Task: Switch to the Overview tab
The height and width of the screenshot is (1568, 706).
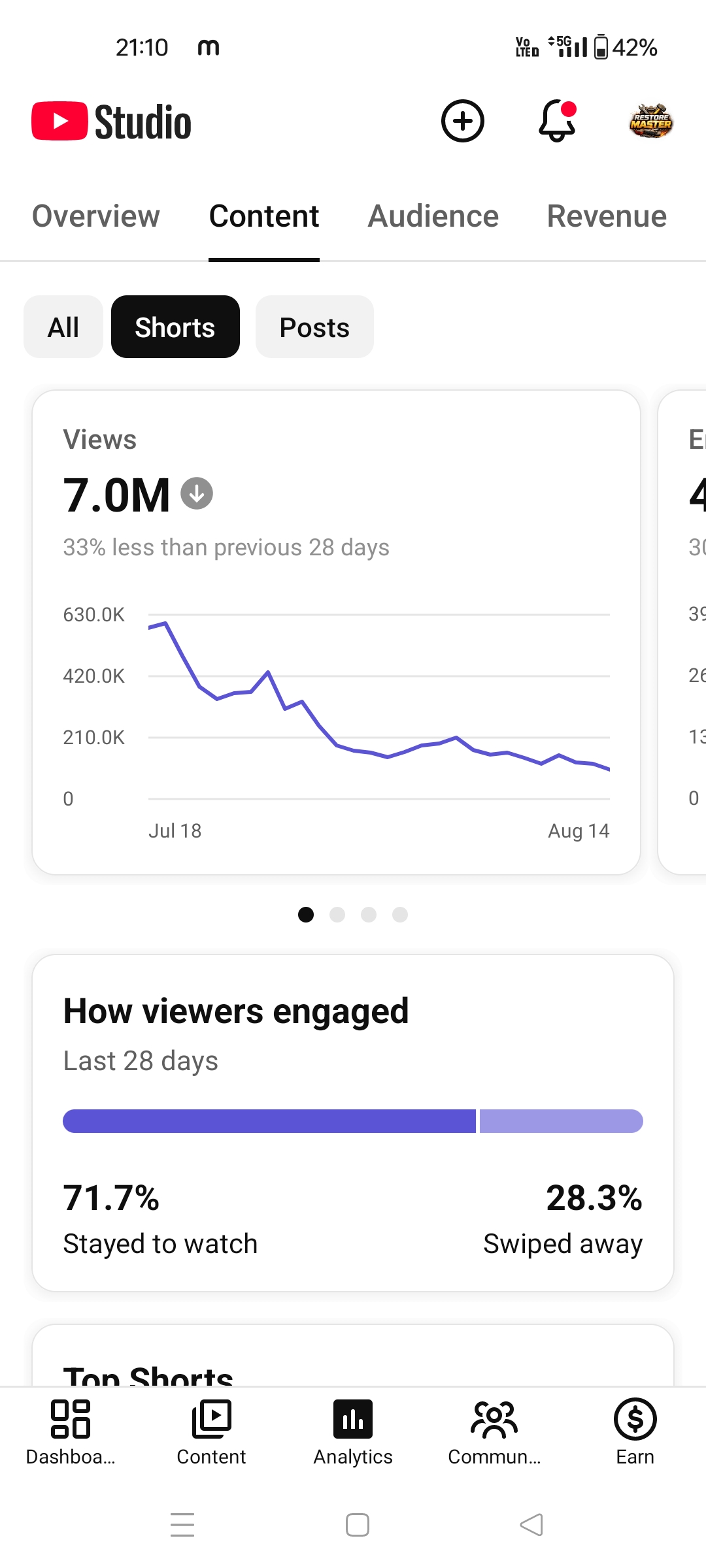Action: (x=96, y=216)
